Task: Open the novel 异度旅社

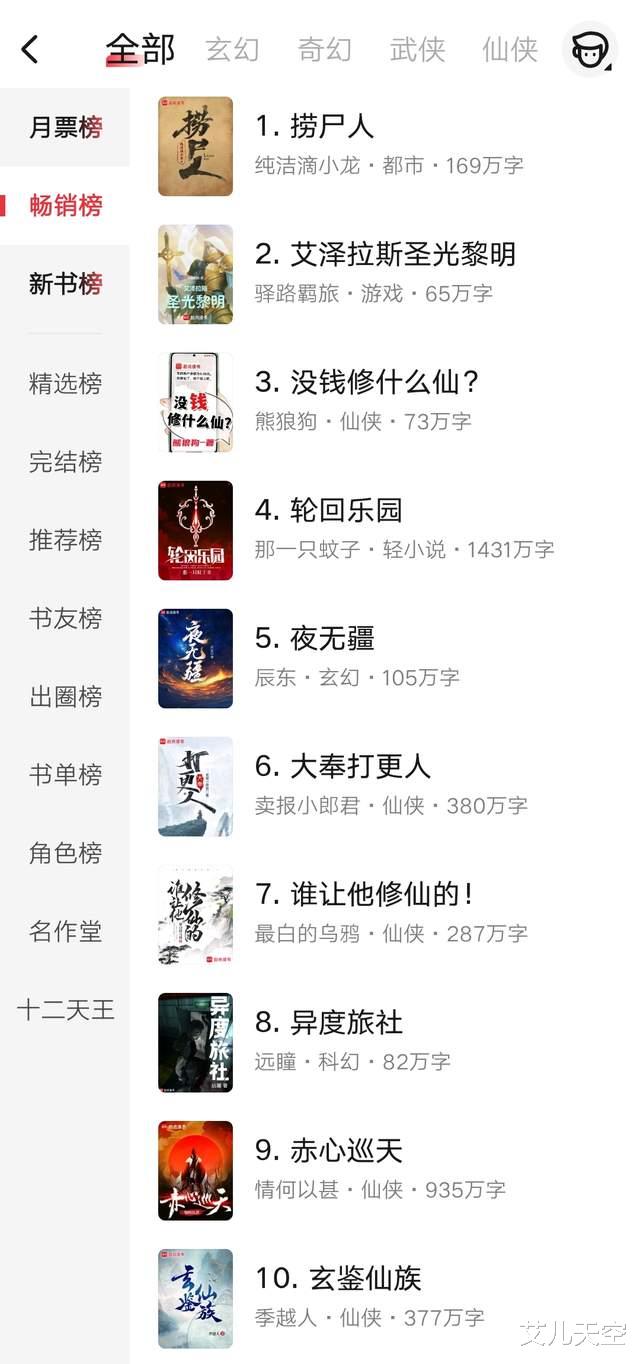Action: click(x=328, y=1023)
